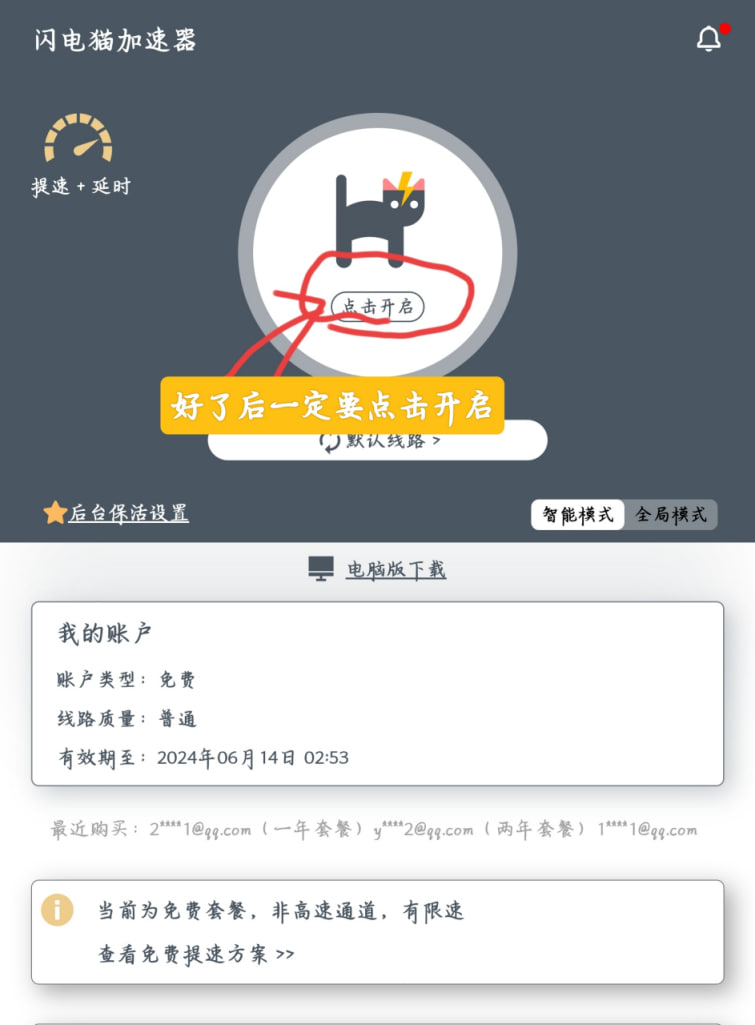Viewport: 755px width, 1025px height.
Task: Open the notifications bell
Action: (709, 40)
